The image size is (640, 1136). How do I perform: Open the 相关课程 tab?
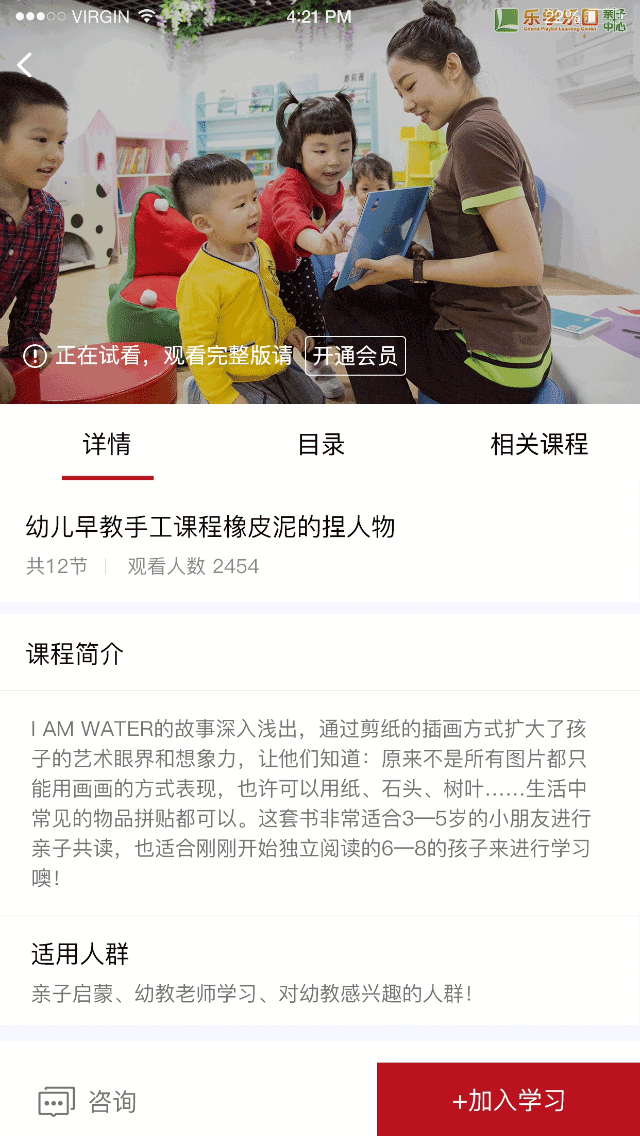point(539,445)
